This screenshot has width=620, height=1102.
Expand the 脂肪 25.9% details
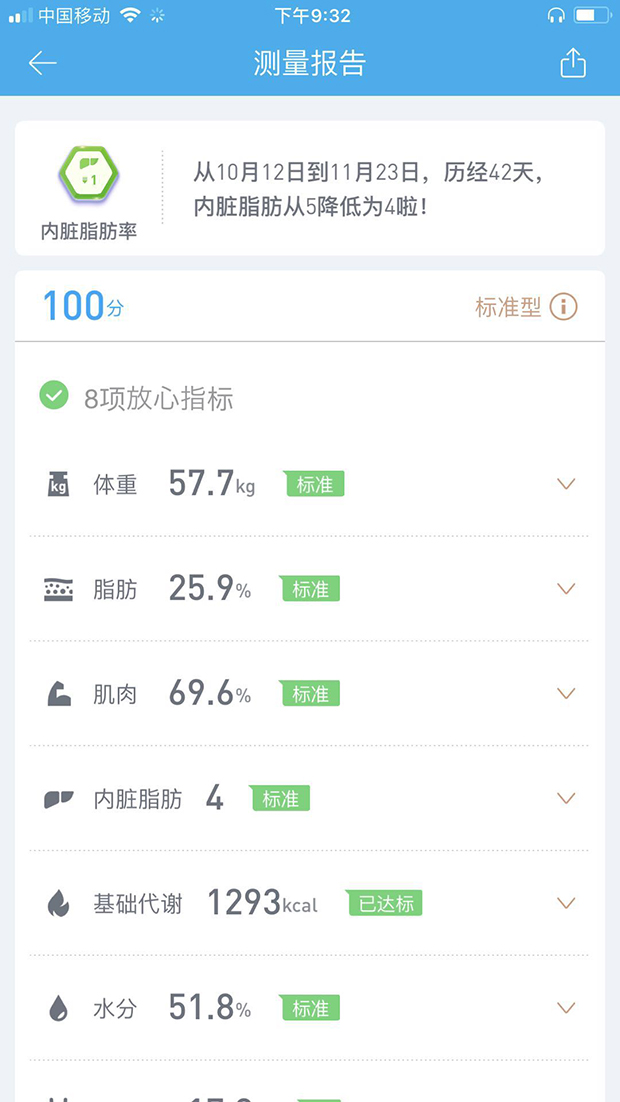[309, 589]
